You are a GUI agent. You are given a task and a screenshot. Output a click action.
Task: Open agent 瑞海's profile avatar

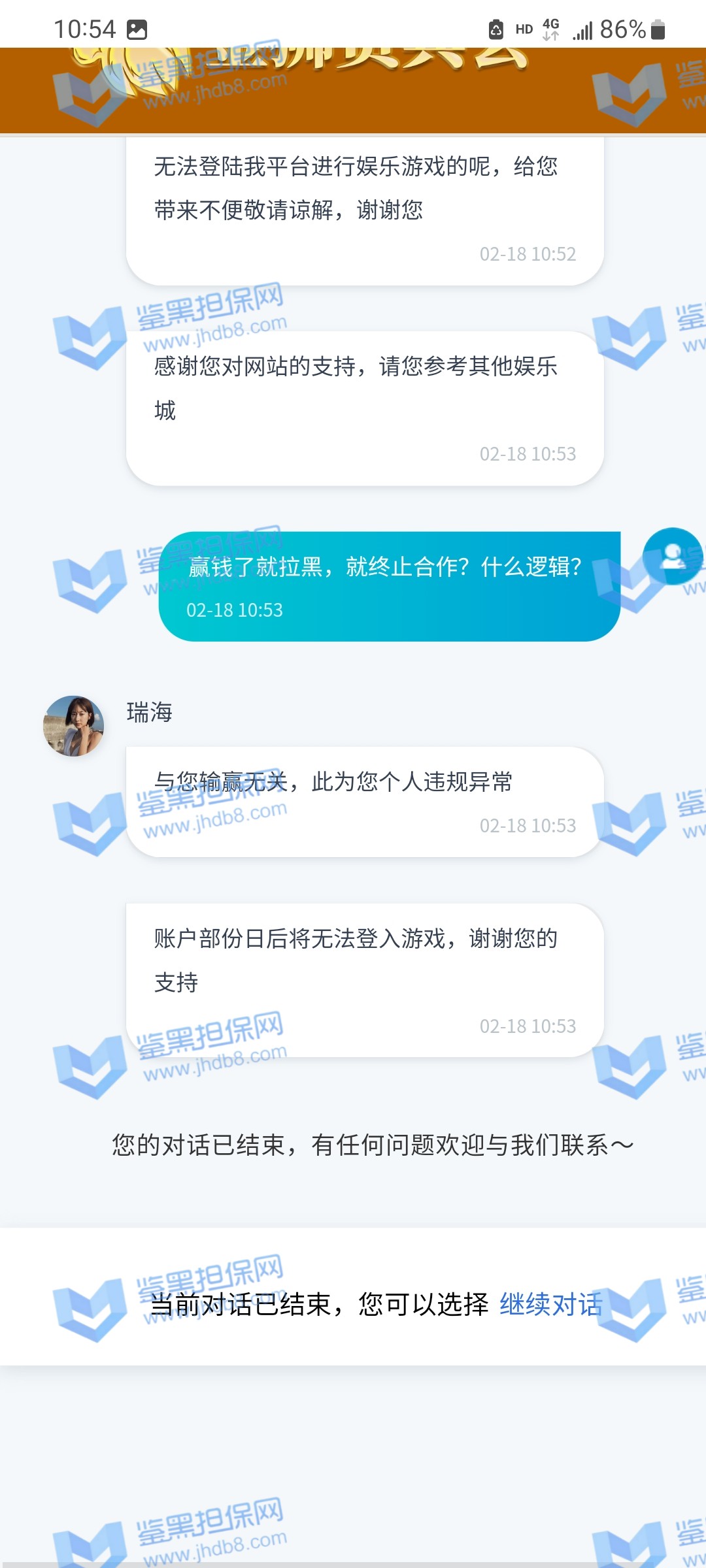(x=73, y=726)
